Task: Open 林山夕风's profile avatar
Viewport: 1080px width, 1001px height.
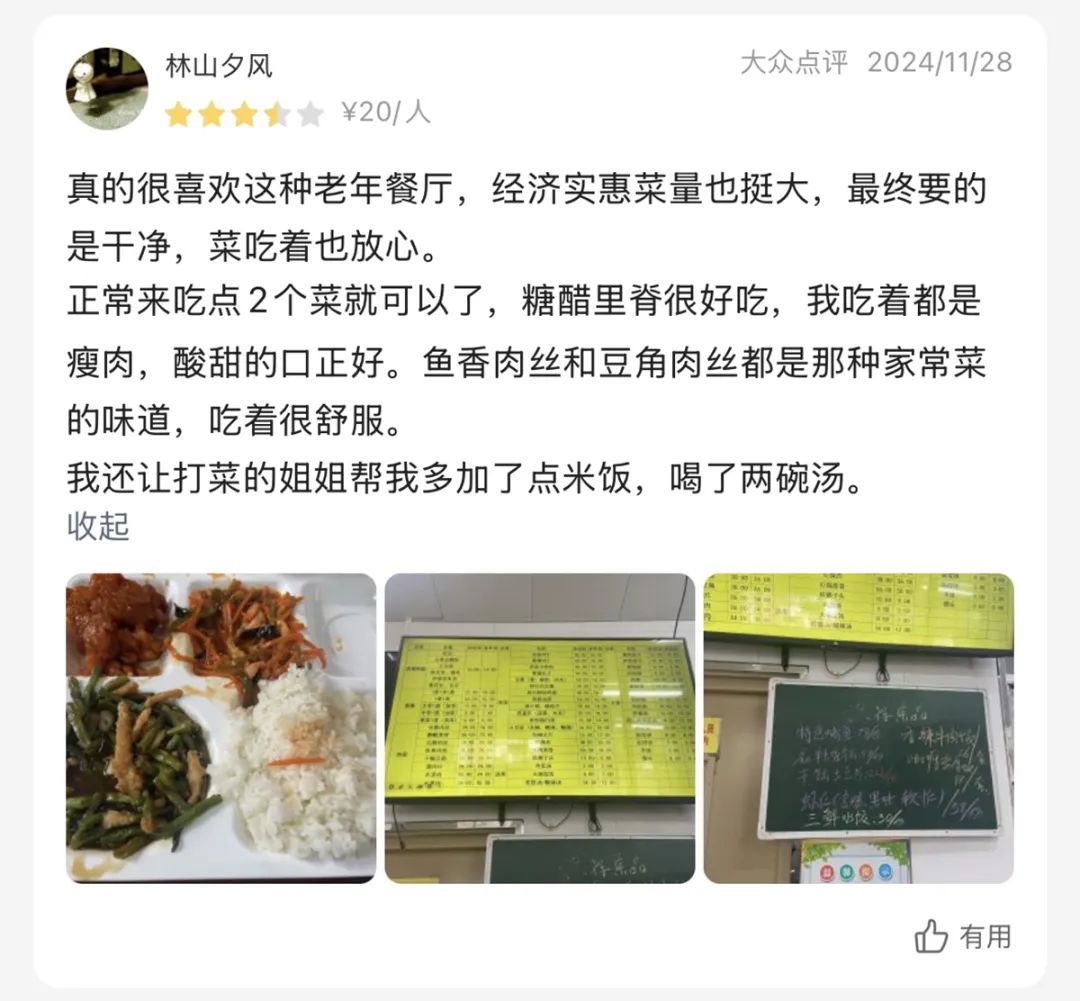Action: click(x=107, y=89)
